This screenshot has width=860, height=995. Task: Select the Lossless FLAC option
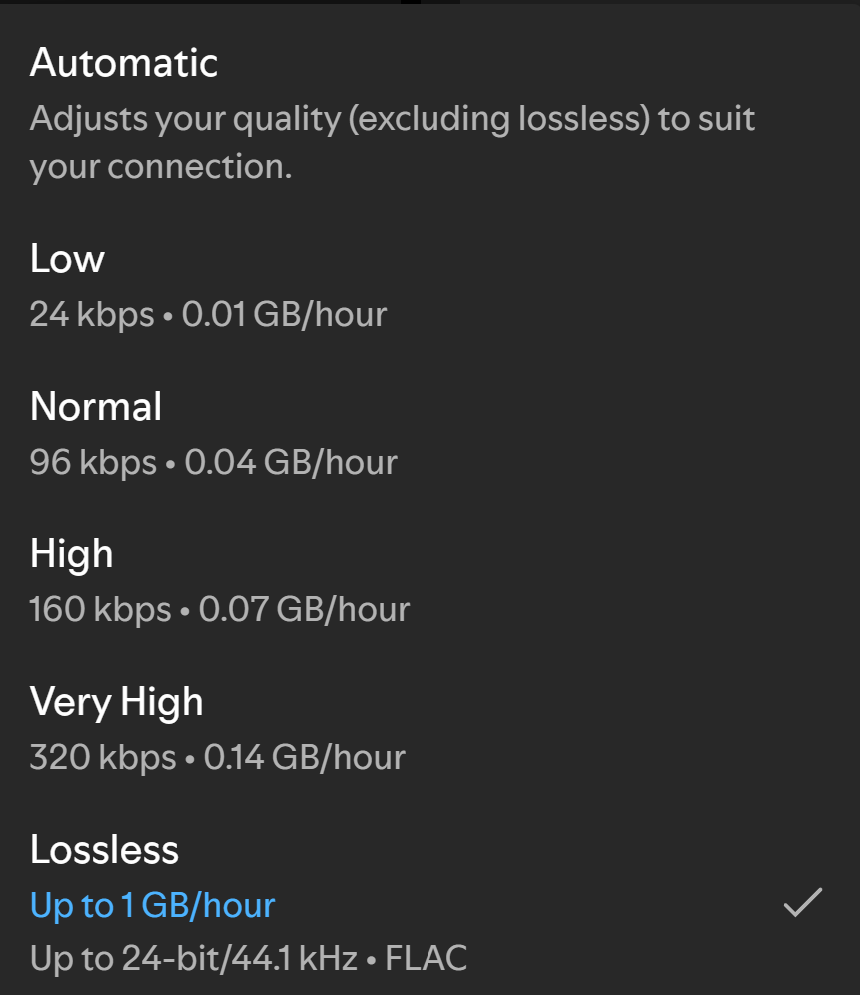point(105,850)
